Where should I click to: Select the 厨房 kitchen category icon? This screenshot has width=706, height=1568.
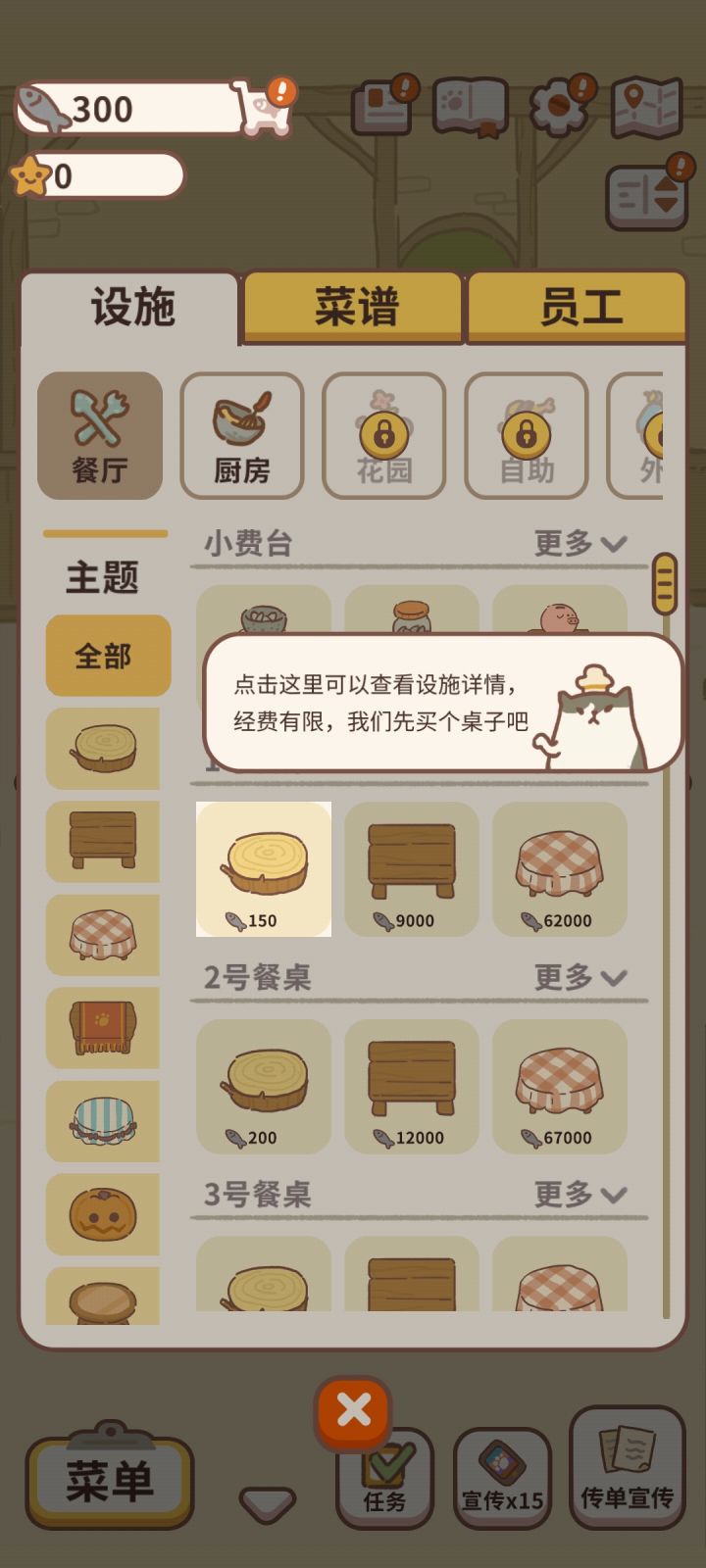pyautogui.click(x=242, y=436)
